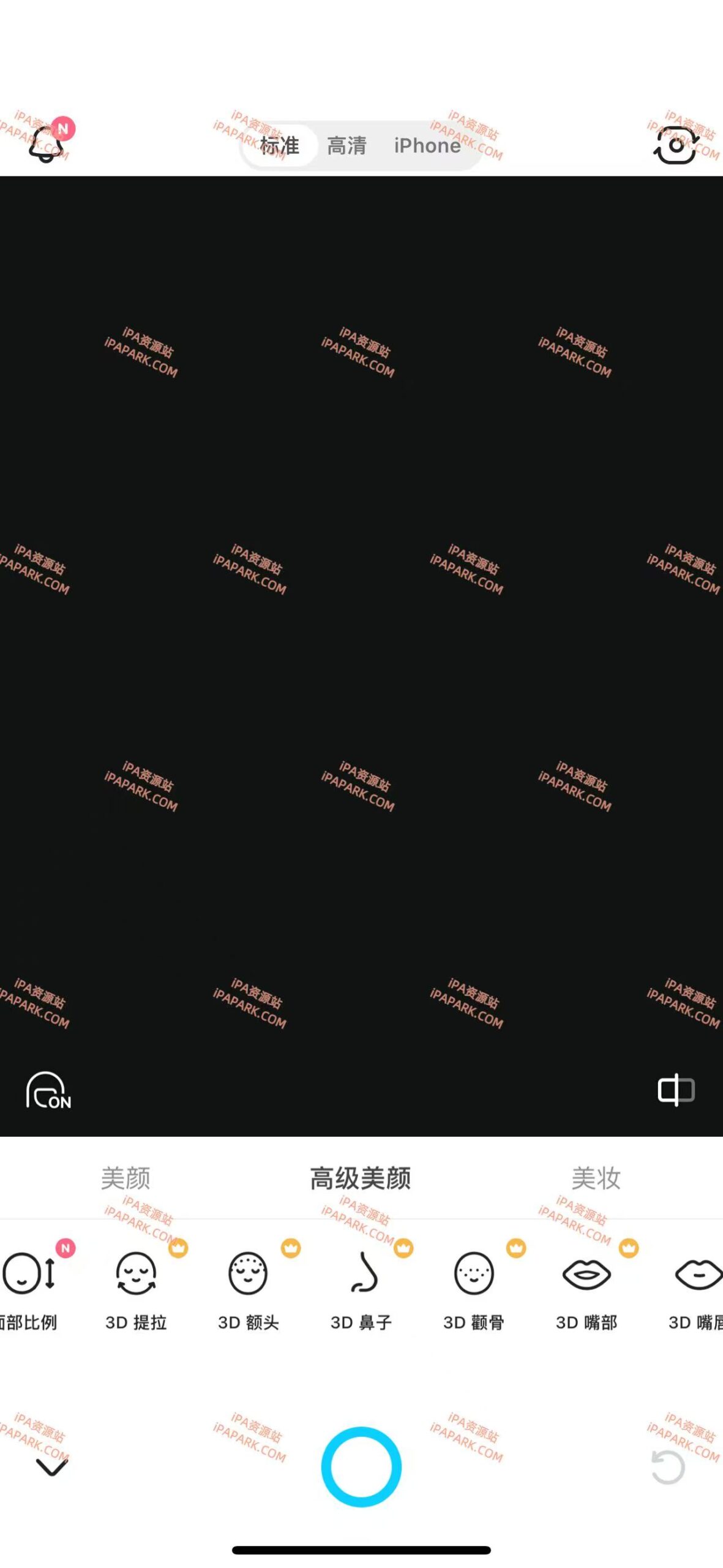Viewport: 723px width, 1568px height.
Task: Open the notifications bell
Action: 47,144
